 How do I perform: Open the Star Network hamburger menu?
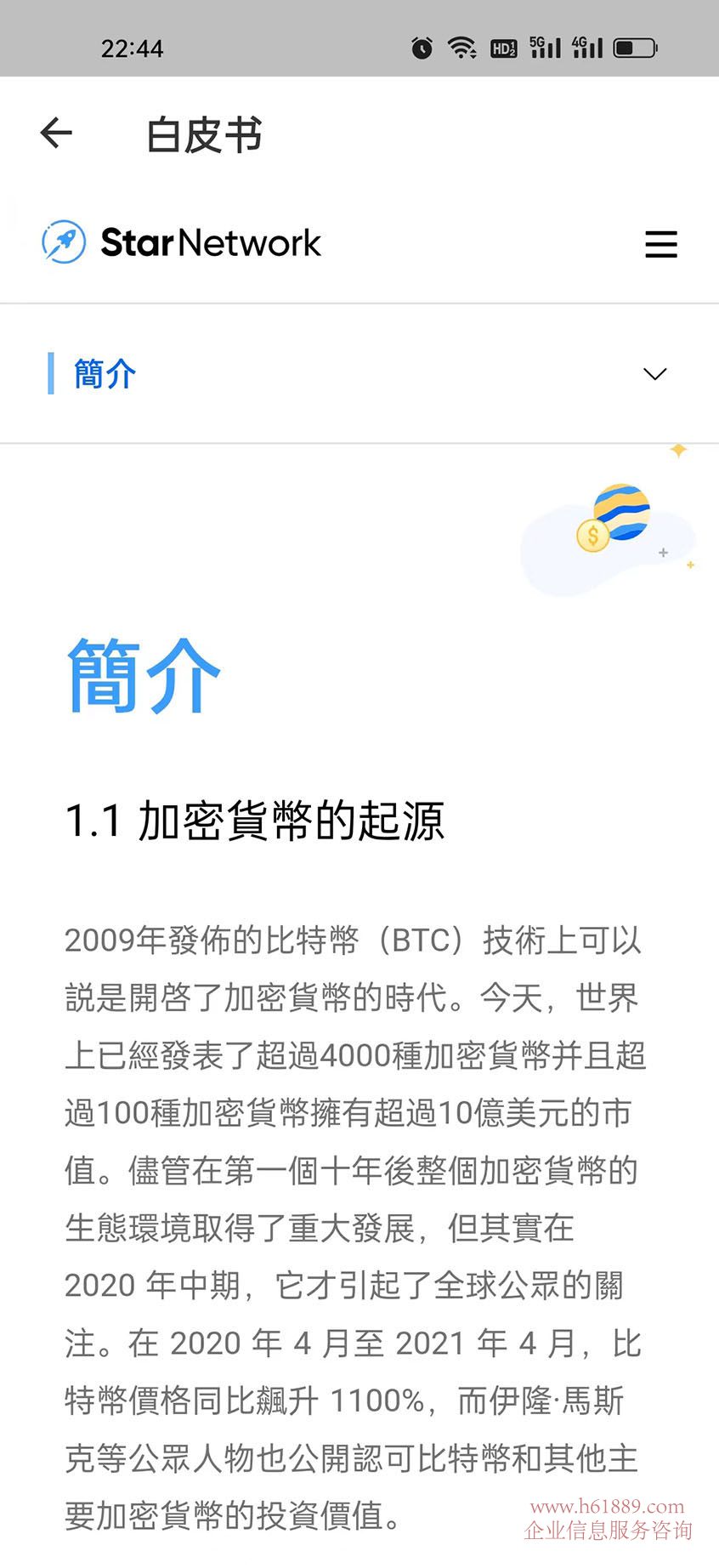(x=660, y=245)
